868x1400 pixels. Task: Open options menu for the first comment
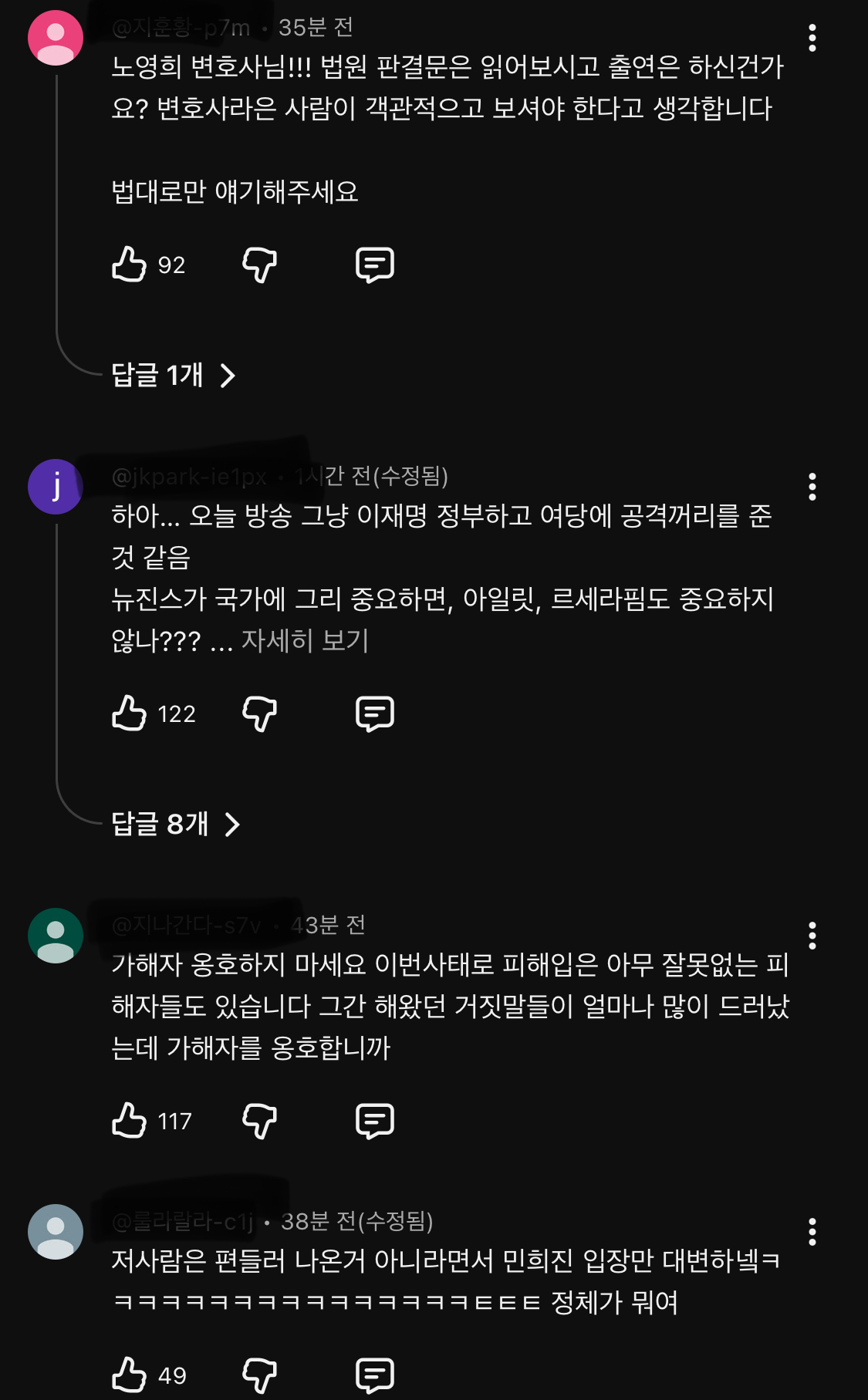[x=814, y=36]
